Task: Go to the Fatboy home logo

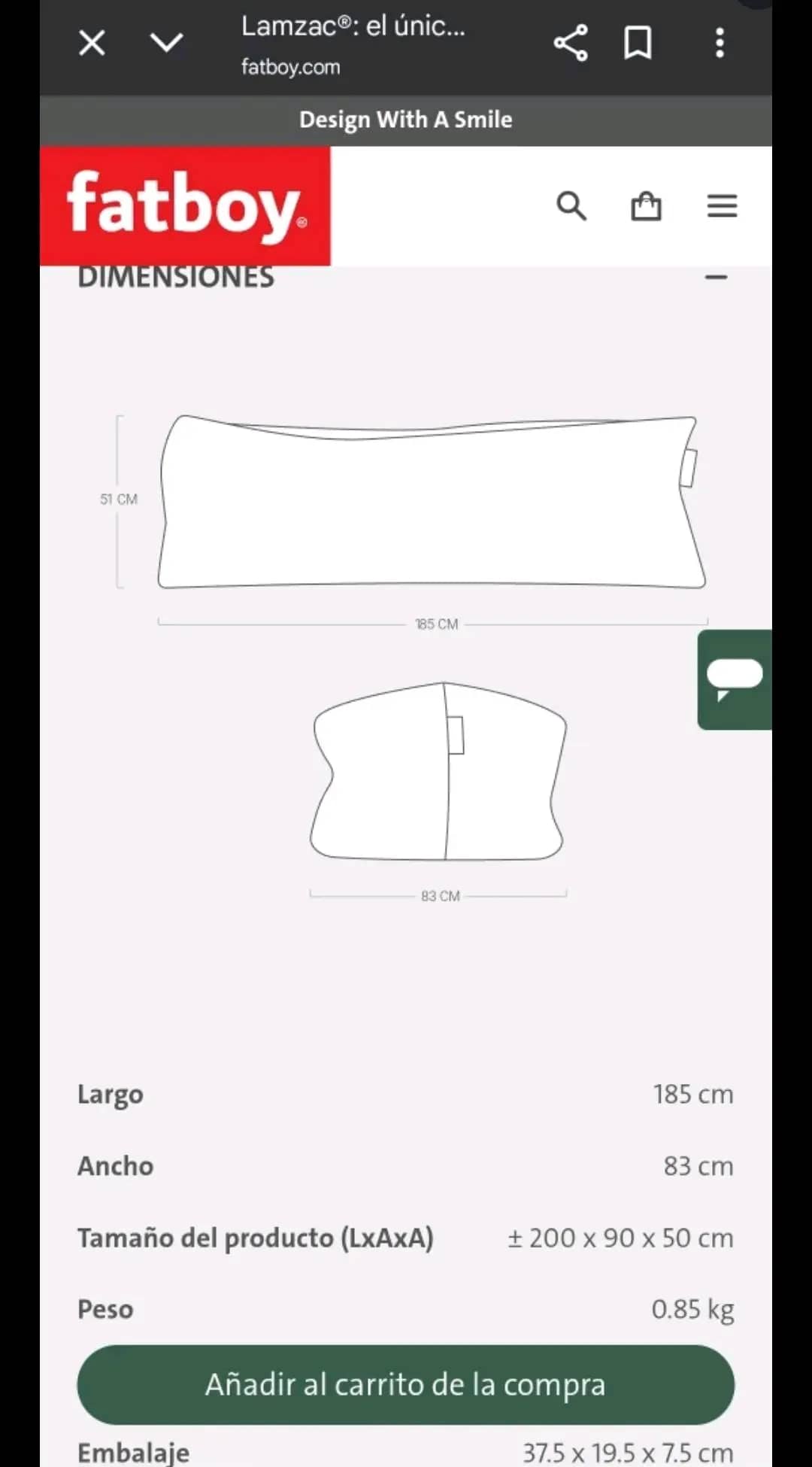Action: coord(185,205)
